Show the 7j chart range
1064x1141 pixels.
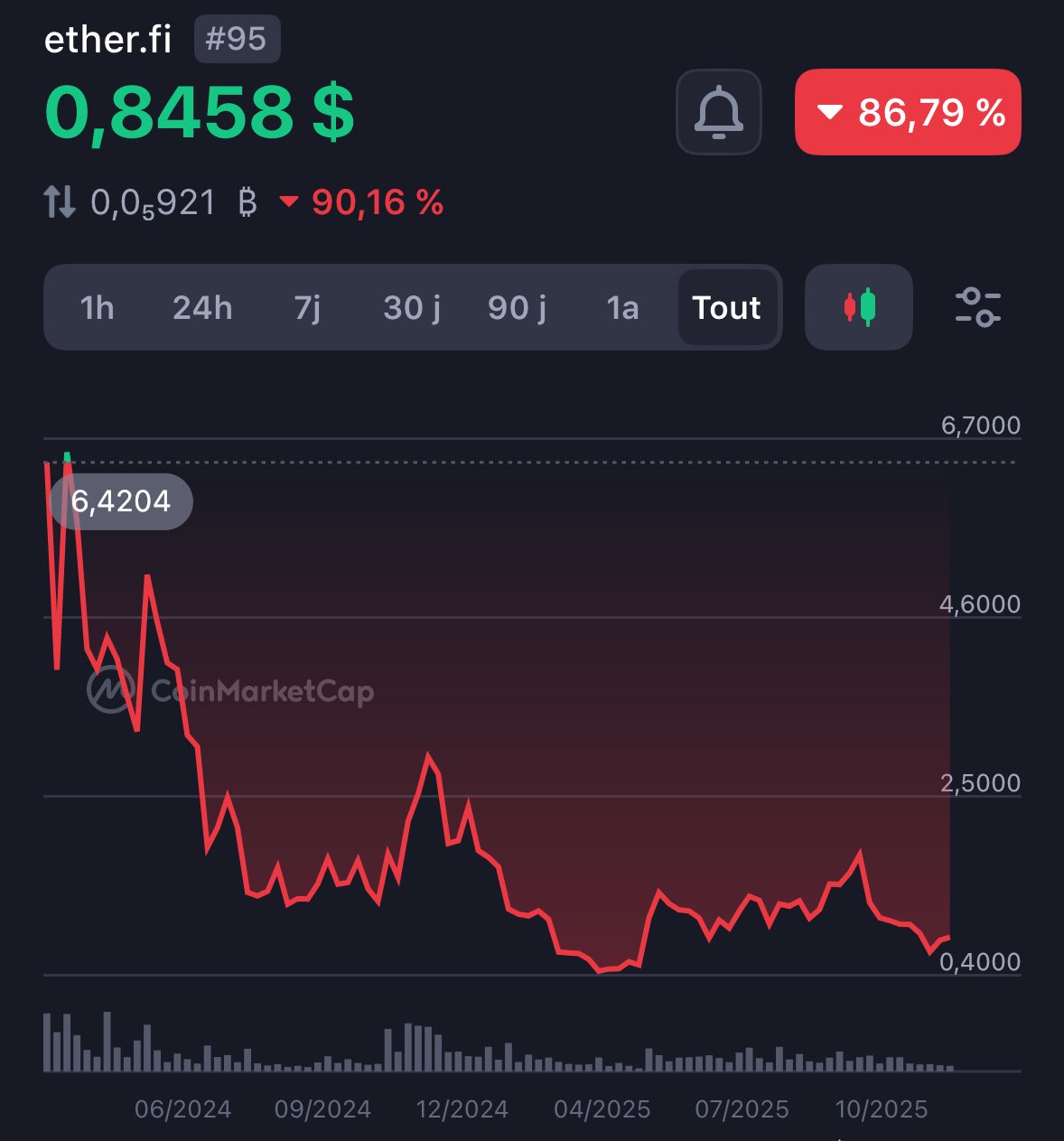coord(307,308)
